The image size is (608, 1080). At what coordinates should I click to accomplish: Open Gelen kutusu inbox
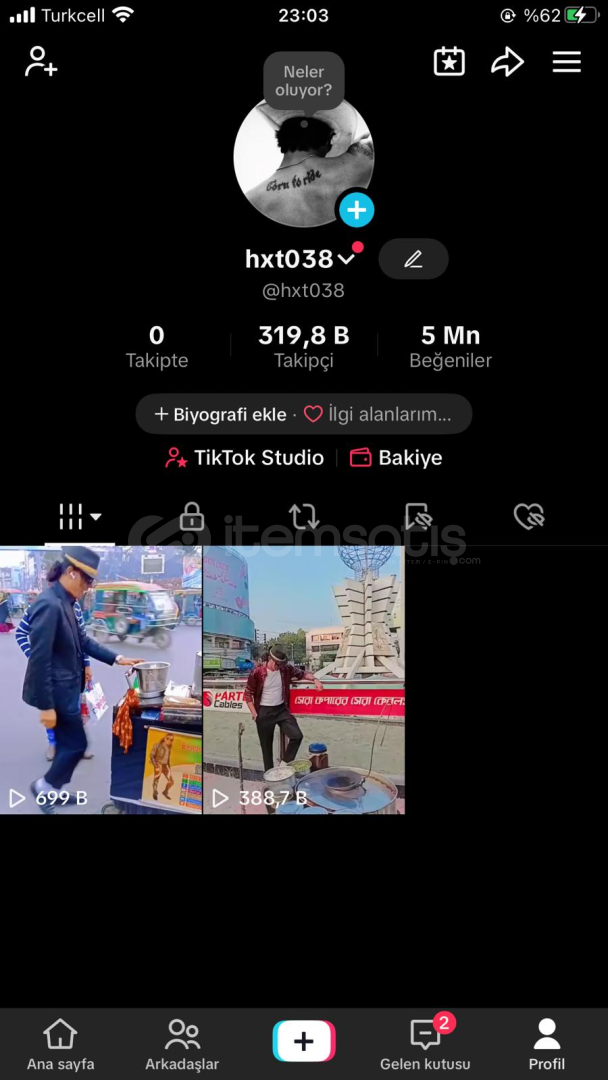point(425,1045)
